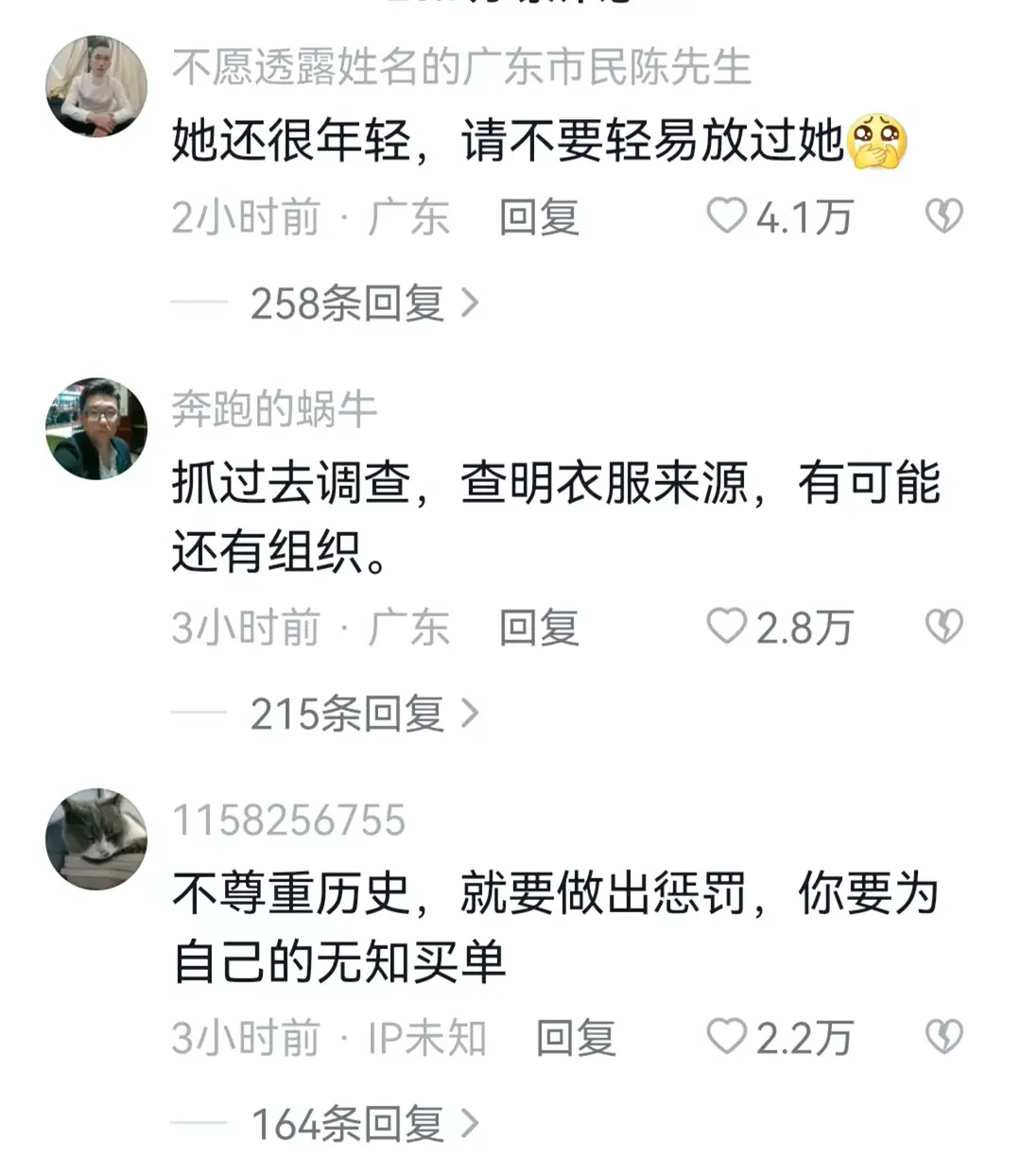The height and width of the screenshot is (1176, 1021).
Task: Reply to the comment 不尊重历史
Action: pyautogui.click(x=576, y=1038)
